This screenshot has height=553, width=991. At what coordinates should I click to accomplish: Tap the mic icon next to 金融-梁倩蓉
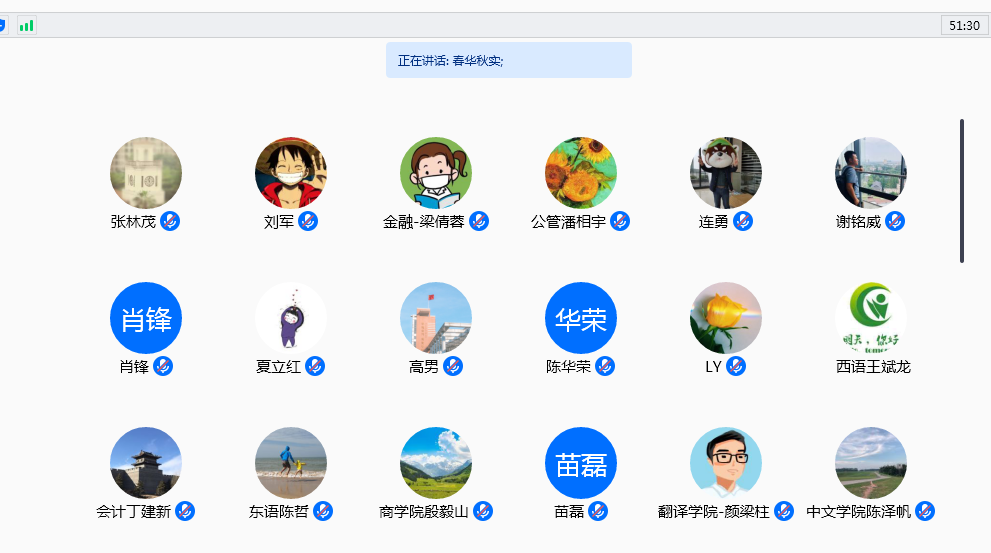(479, 221)
